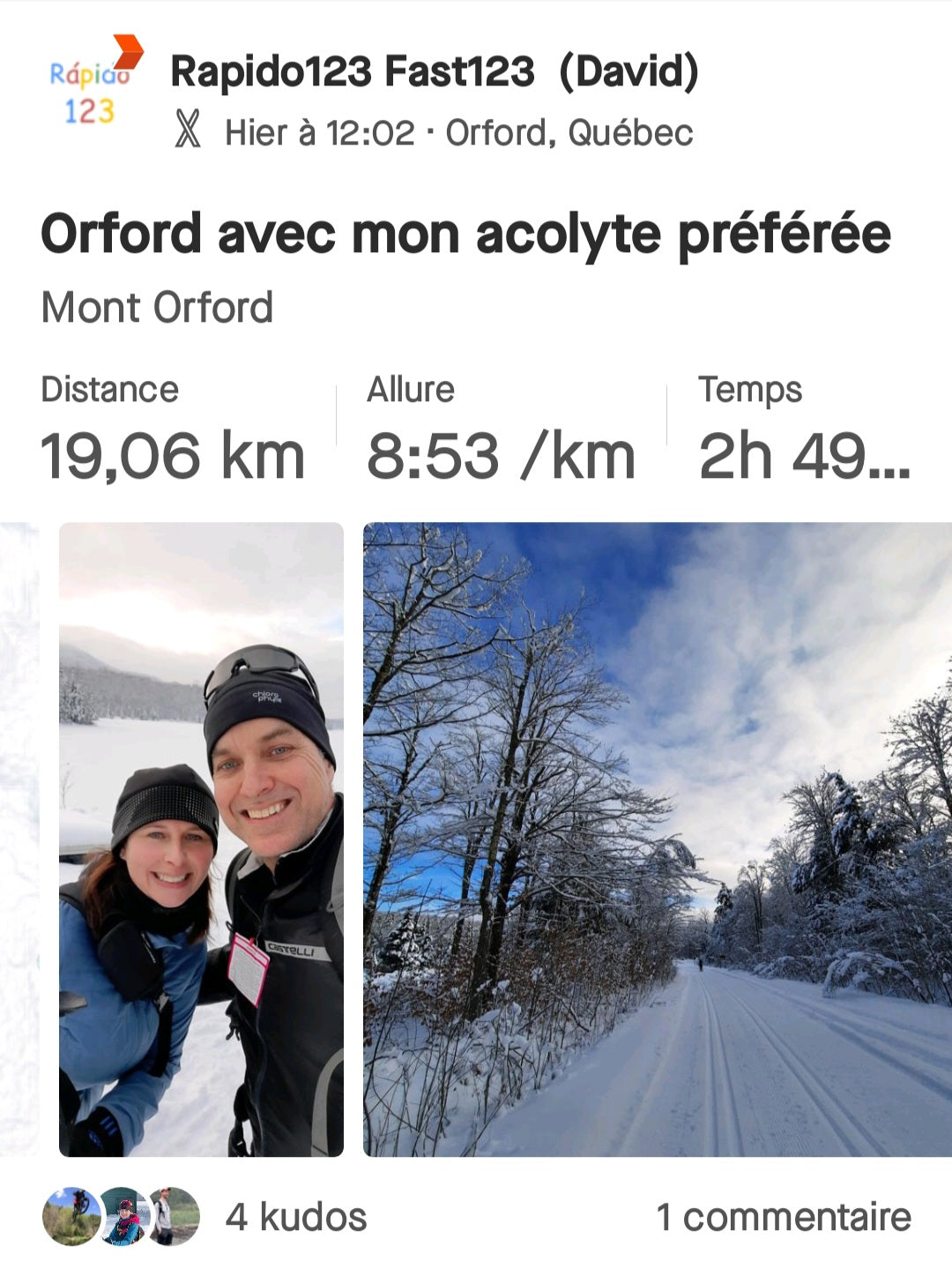
Task: Open Rapido123 Fast123 profile avatar
Action: (93, 84)
